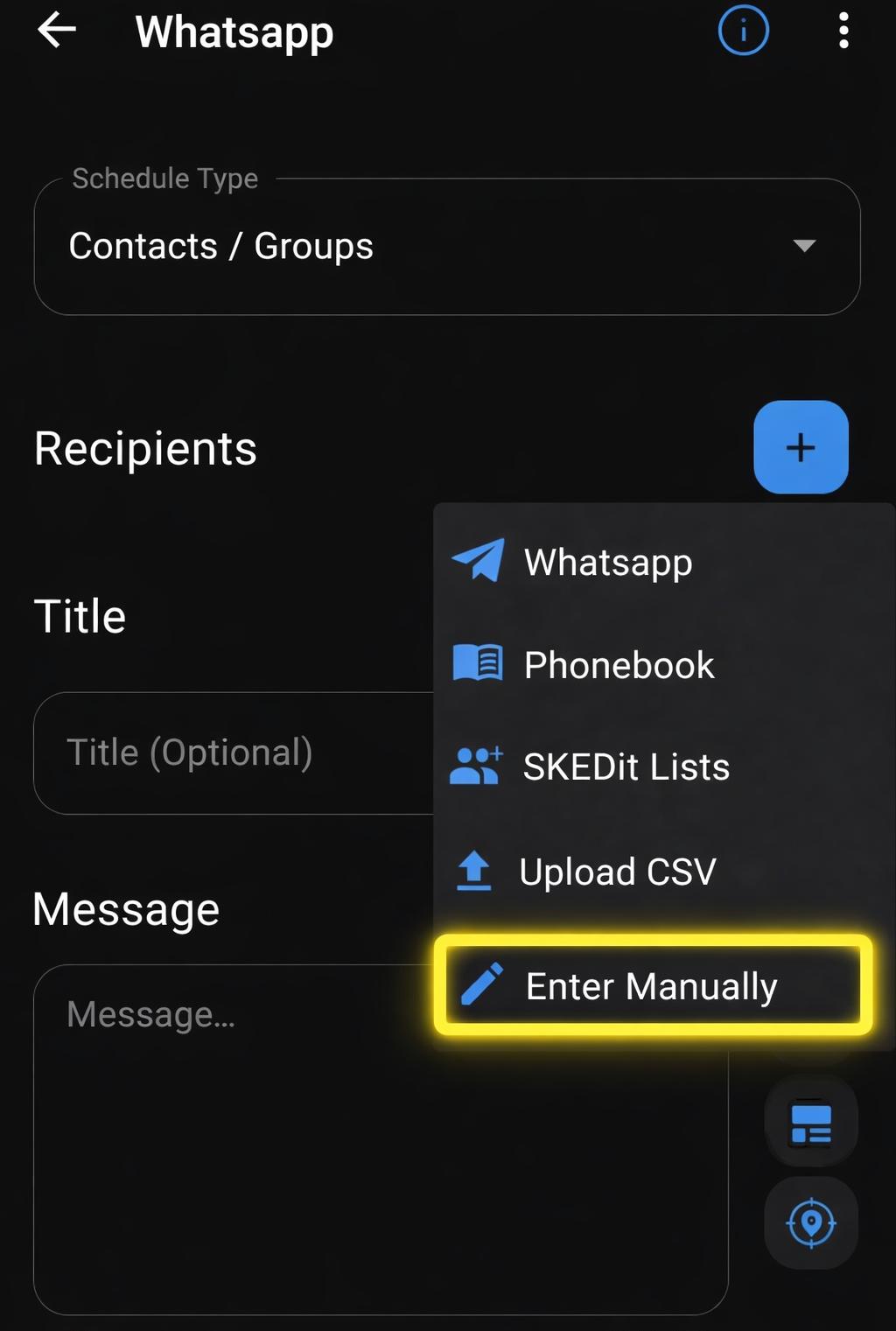The width and height of the screenshot is (896, 1331).
Task: Choose Phonebook as the recipient source
Action: [x=619, y=664]
